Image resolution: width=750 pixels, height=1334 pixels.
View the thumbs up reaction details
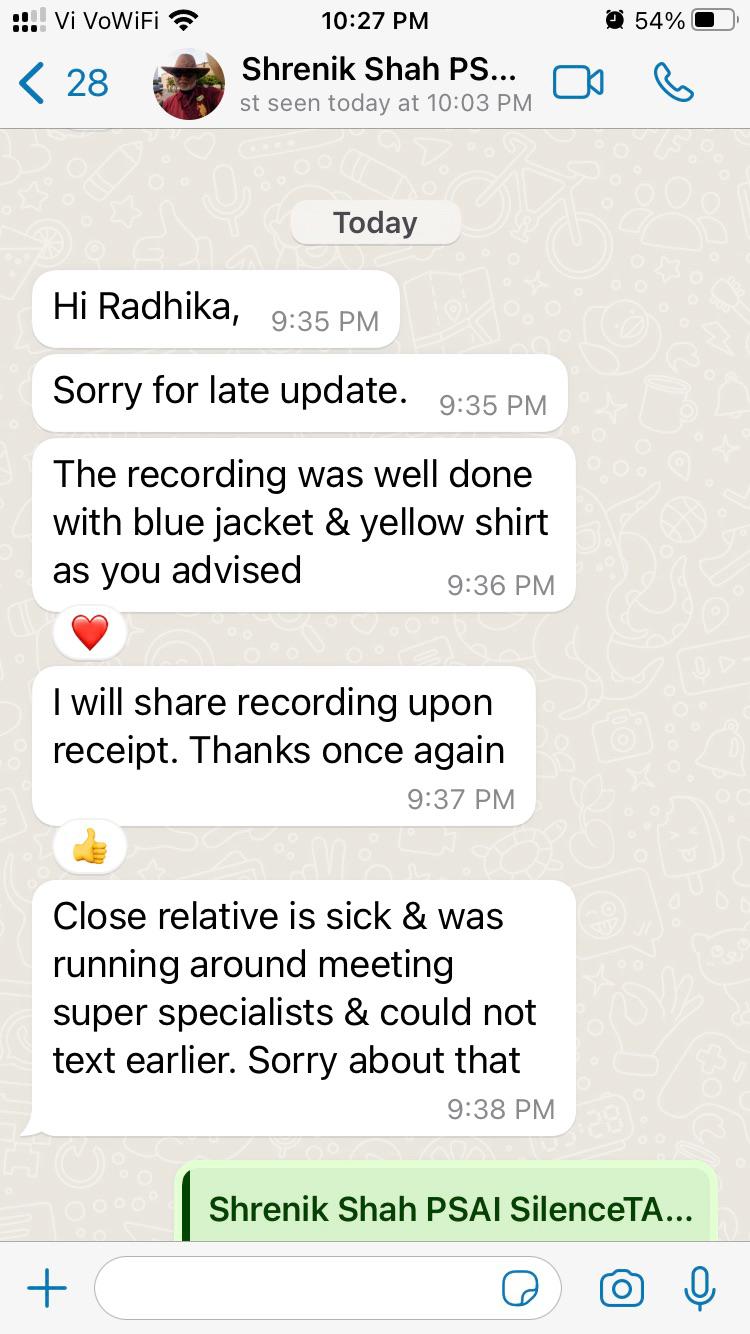90,848
